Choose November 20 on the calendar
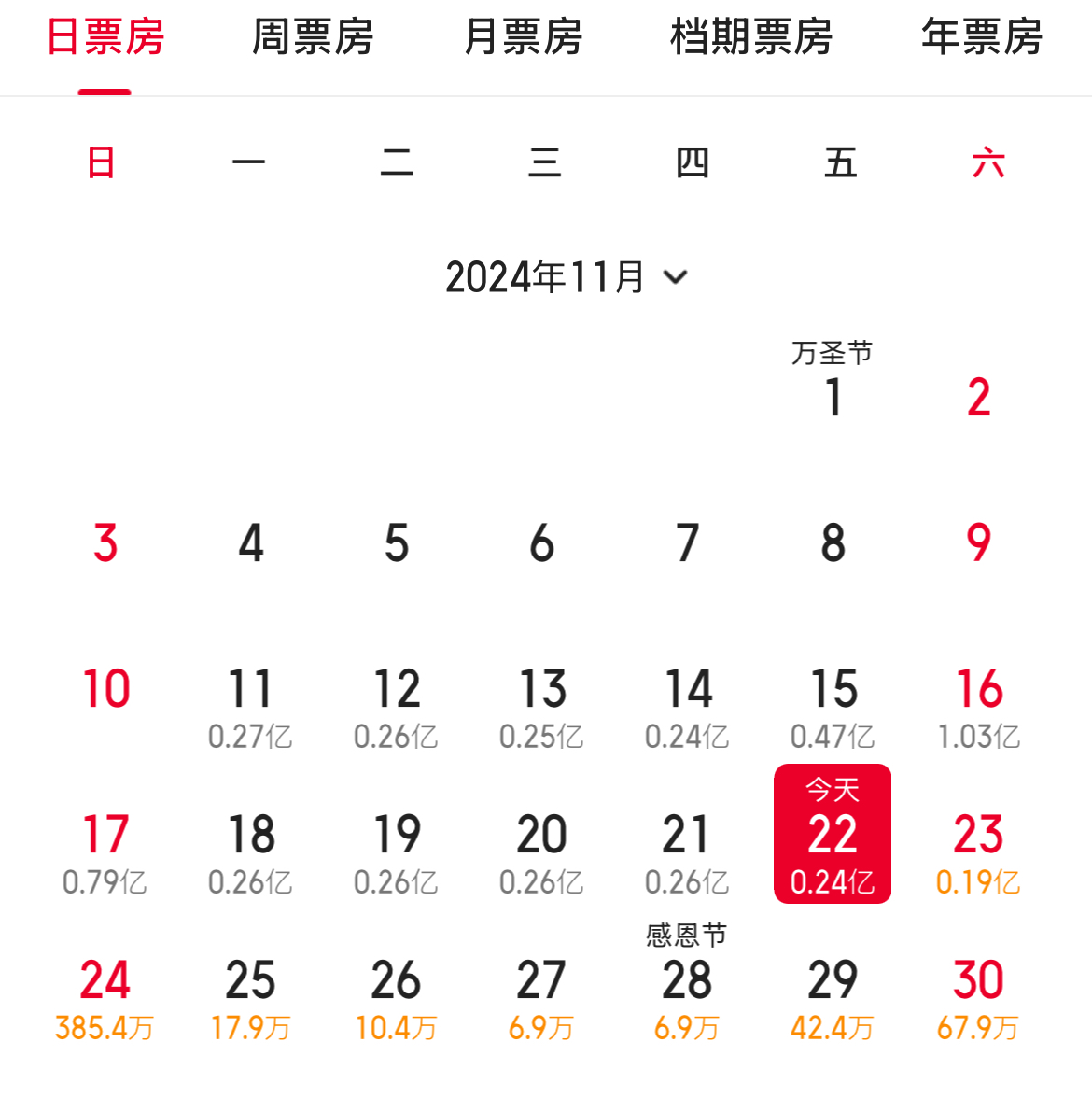This screenshot has width=1092, height=1098. click(541, 852)
